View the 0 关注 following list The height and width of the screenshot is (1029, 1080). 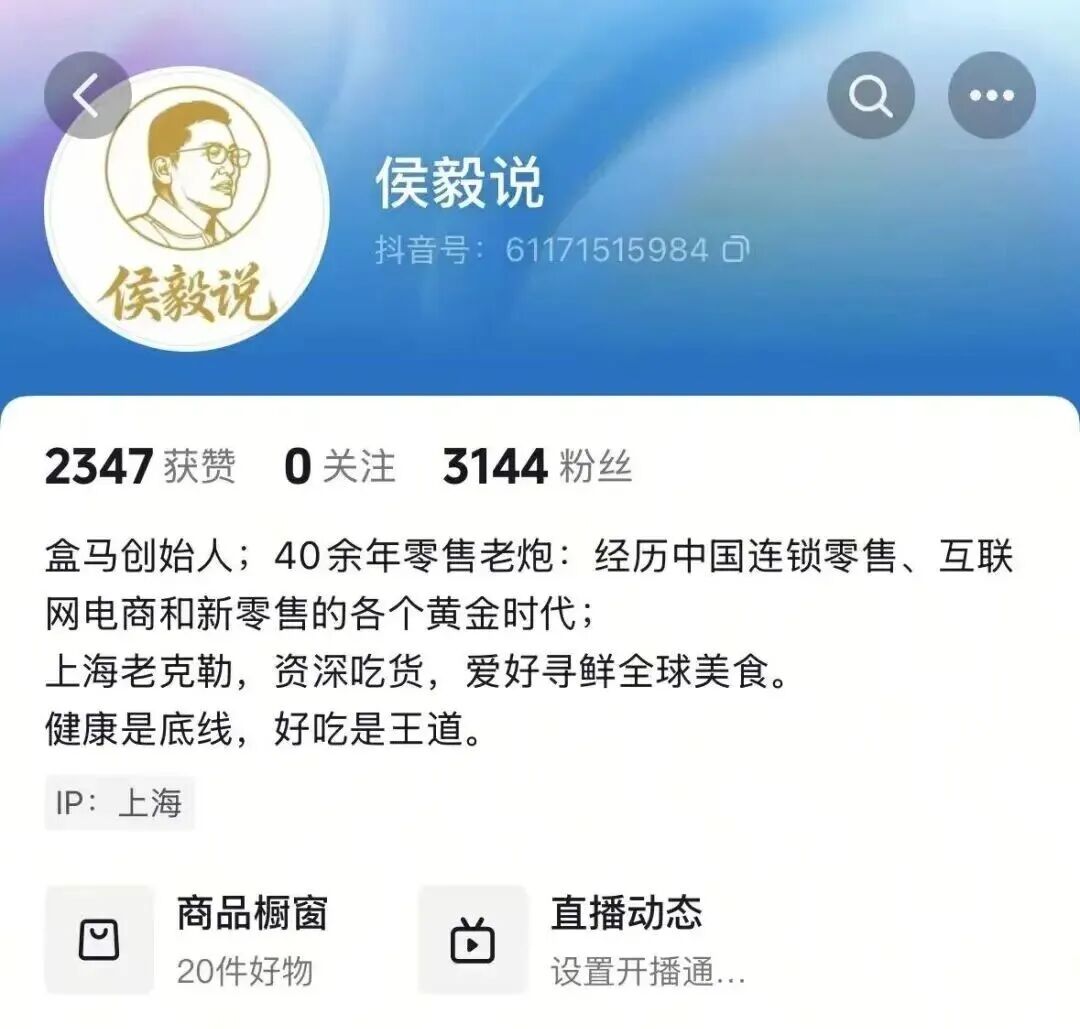[x=340, y=467]
